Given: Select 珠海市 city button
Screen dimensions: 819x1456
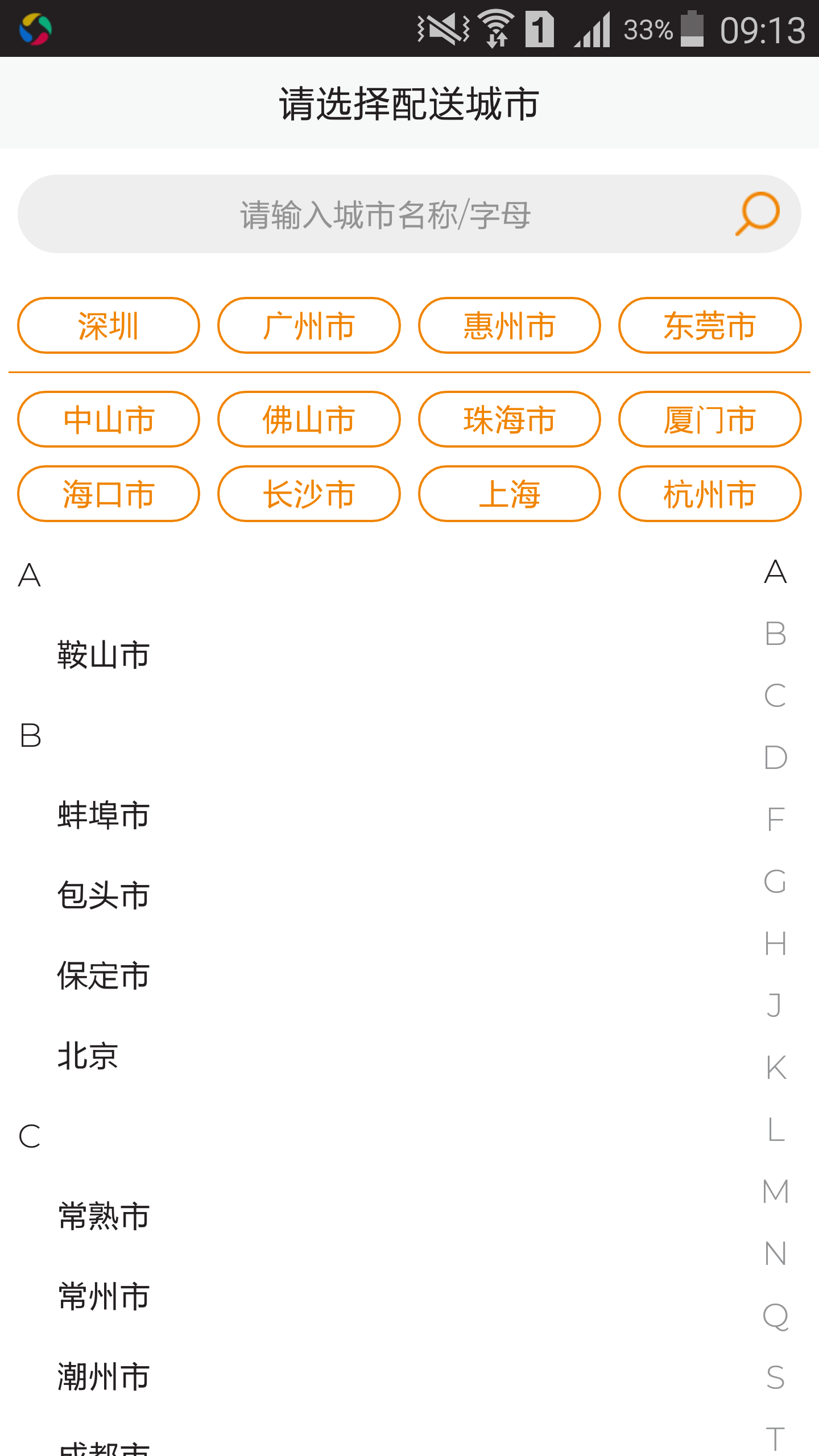Looking at the screenshot, I should [509, 419].
